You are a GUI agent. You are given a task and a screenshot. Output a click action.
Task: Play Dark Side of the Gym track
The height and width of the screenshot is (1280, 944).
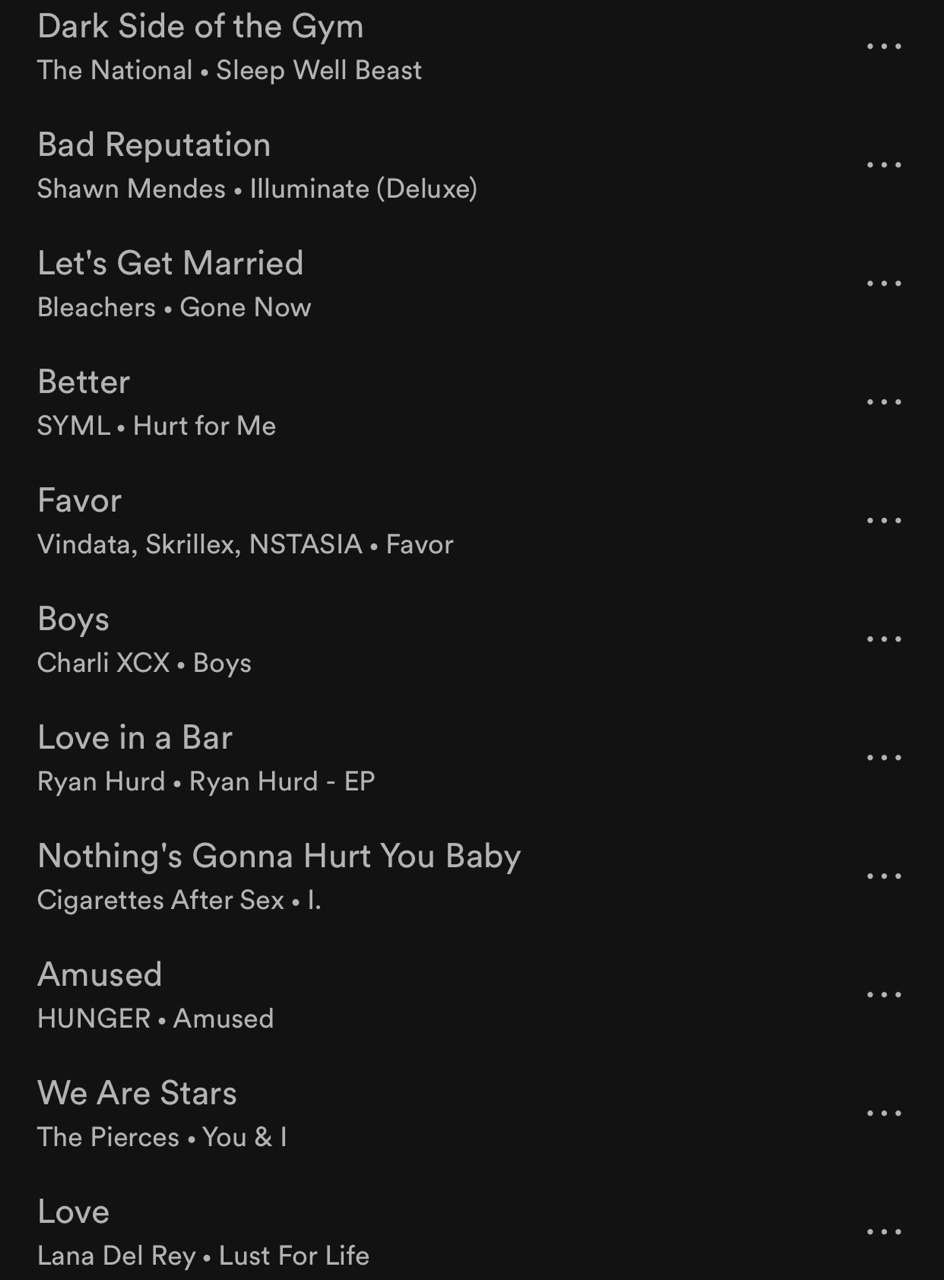coord(200,27)
